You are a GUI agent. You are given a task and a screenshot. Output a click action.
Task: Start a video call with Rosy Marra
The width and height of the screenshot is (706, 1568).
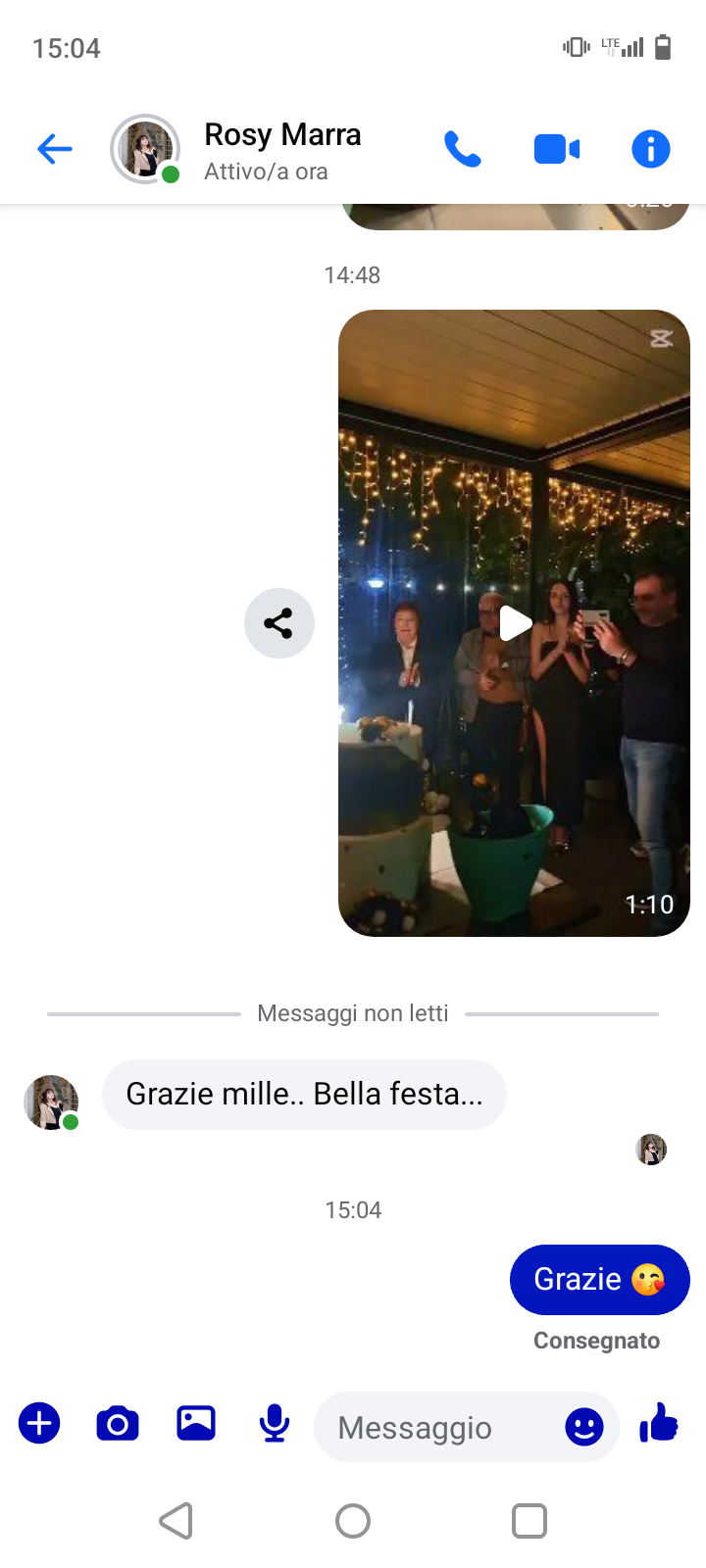click(556, 149)
